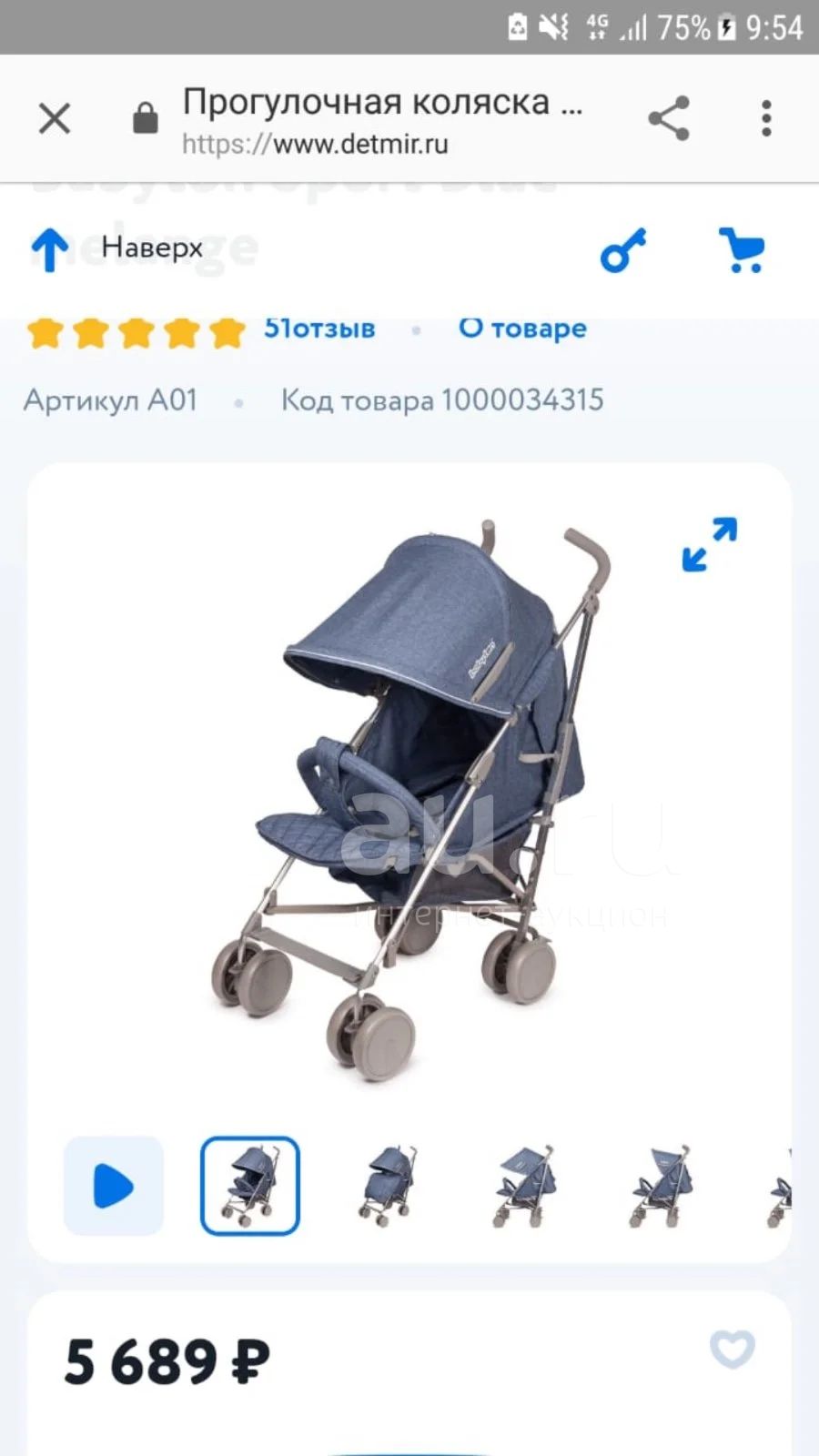Open the browser overflow menu

(x=766, y=118)
